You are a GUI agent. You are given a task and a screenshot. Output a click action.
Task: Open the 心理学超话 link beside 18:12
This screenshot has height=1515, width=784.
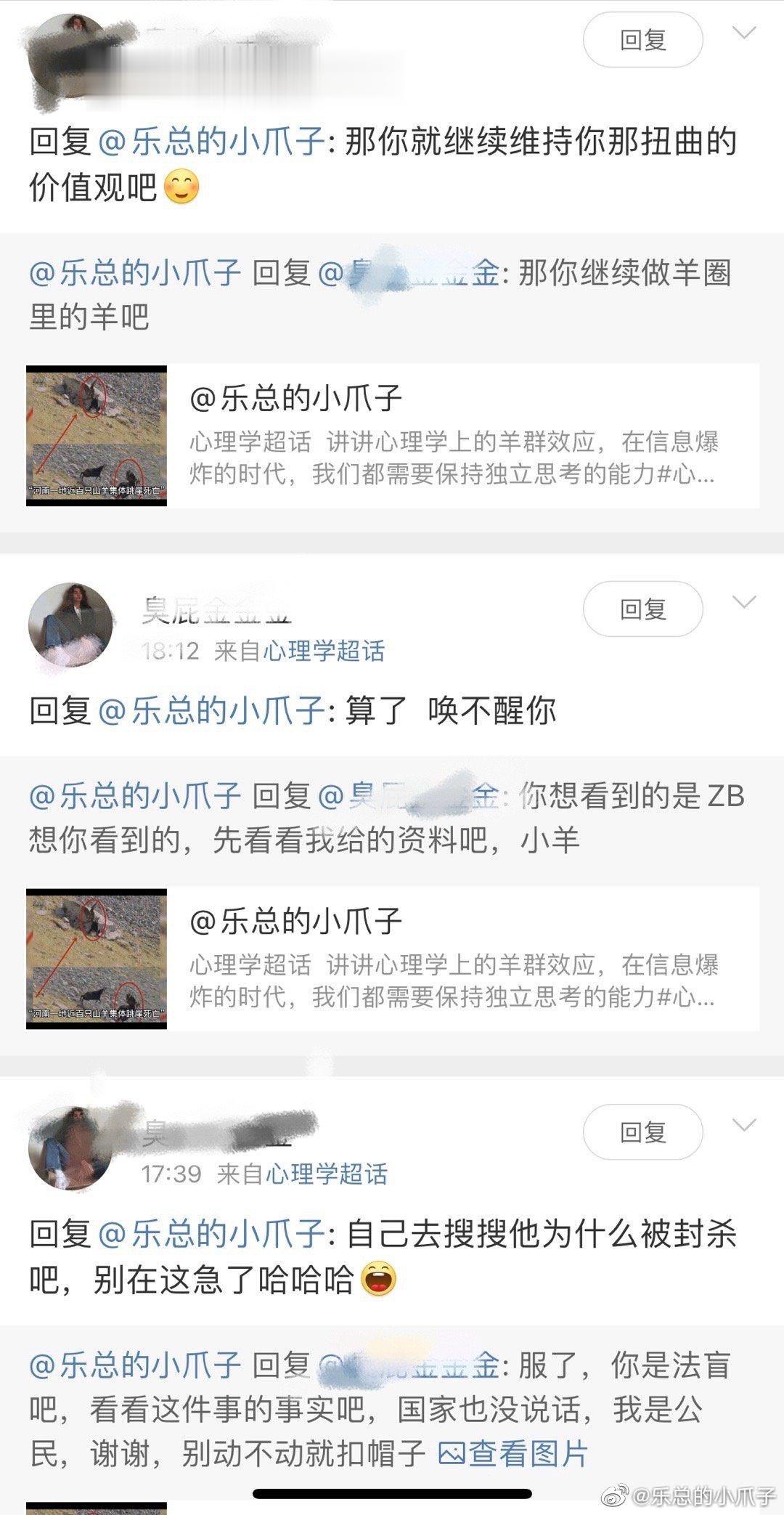pos(324,651)
